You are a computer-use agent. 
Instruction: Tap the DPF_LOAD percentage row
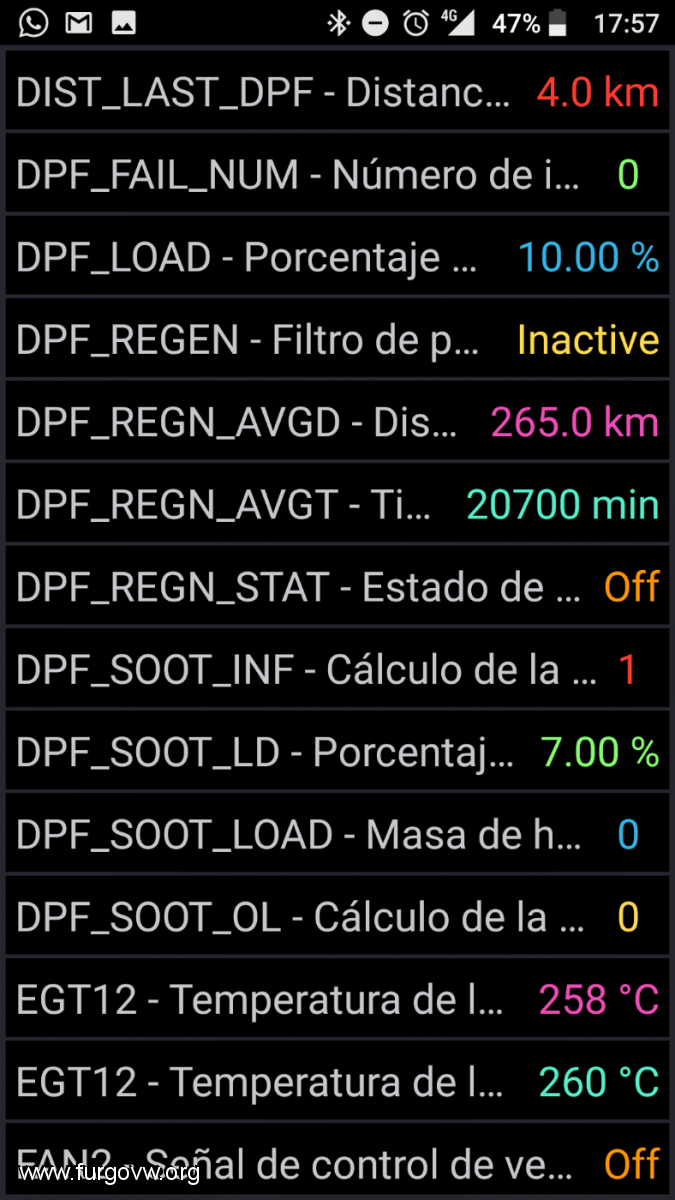click(337, 258)
